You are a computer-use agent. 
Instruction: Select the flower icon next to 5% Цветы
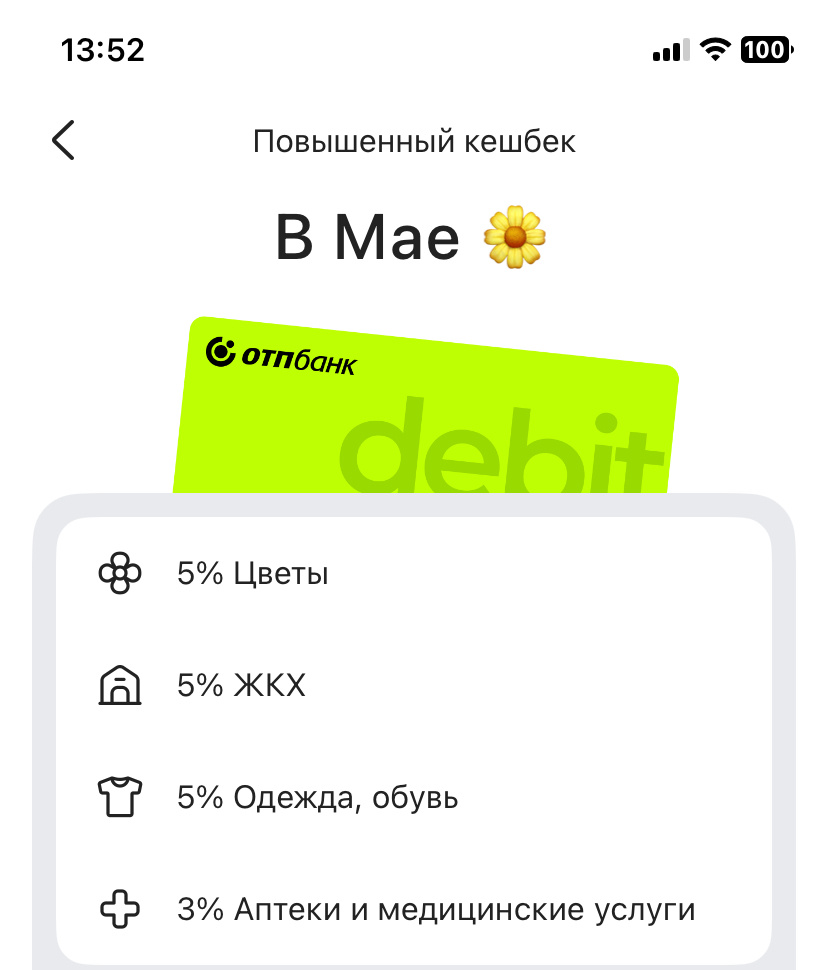click(119, 572)
